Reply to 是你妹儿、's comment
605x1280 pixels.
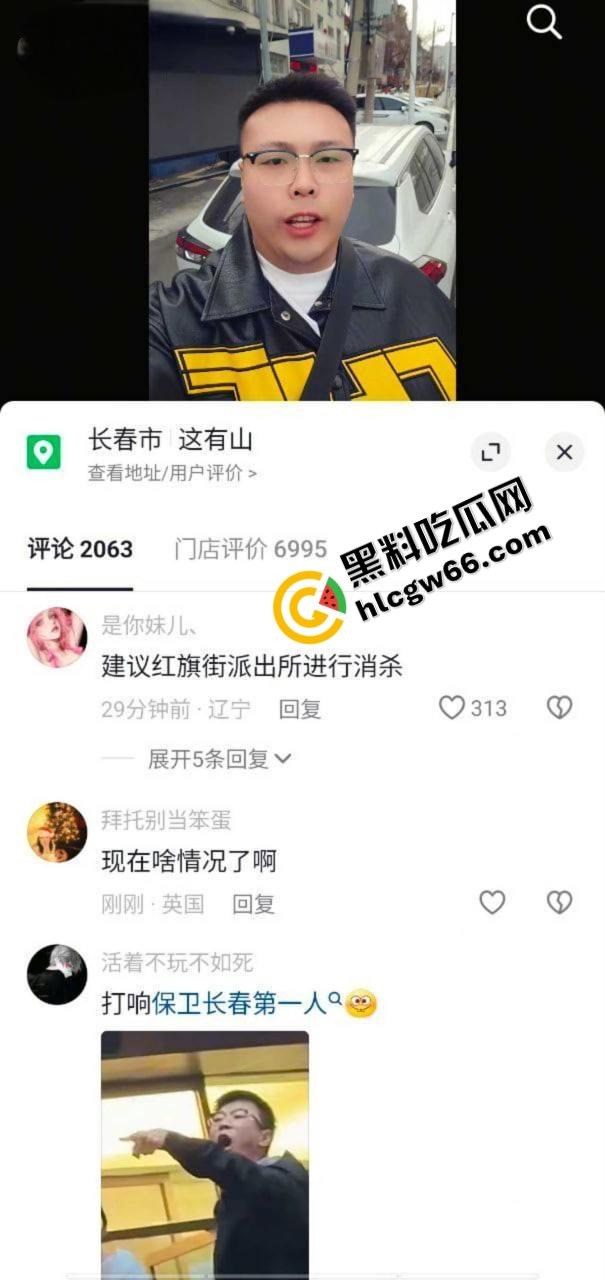click(x=299, y=709)
